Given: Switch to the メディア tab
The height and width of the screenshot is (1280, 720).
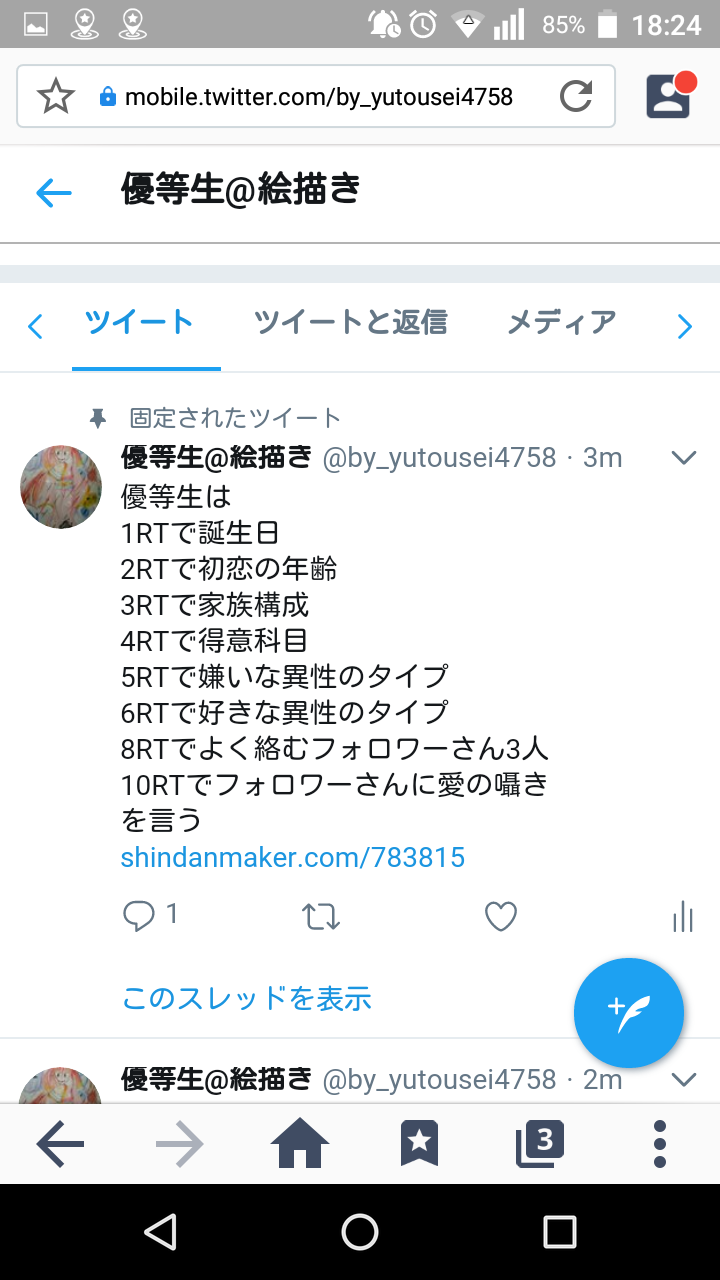Looking at the screenshot, I should [561, 323].
